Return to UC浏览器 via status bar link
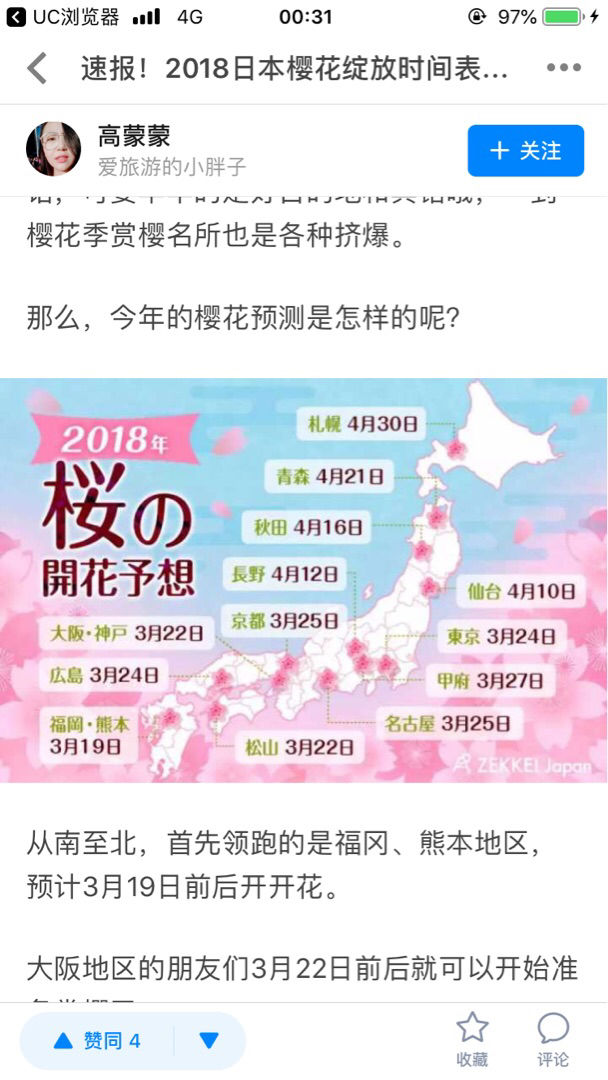Screen dimensions: 608x1080 64,17
